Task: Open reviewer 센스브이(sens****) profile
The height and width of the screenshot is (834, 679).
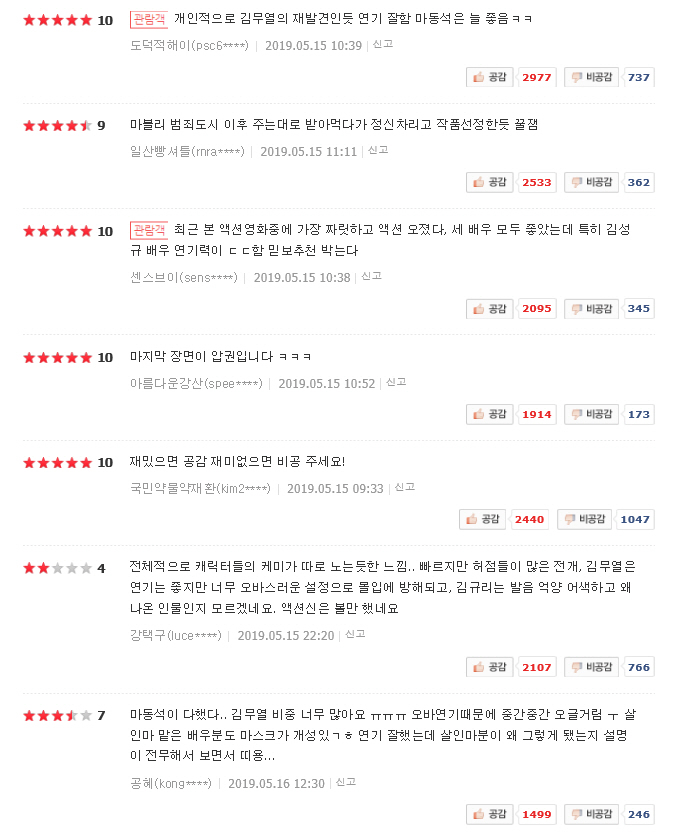Action: pyautogui.click(x=186, y=278)
